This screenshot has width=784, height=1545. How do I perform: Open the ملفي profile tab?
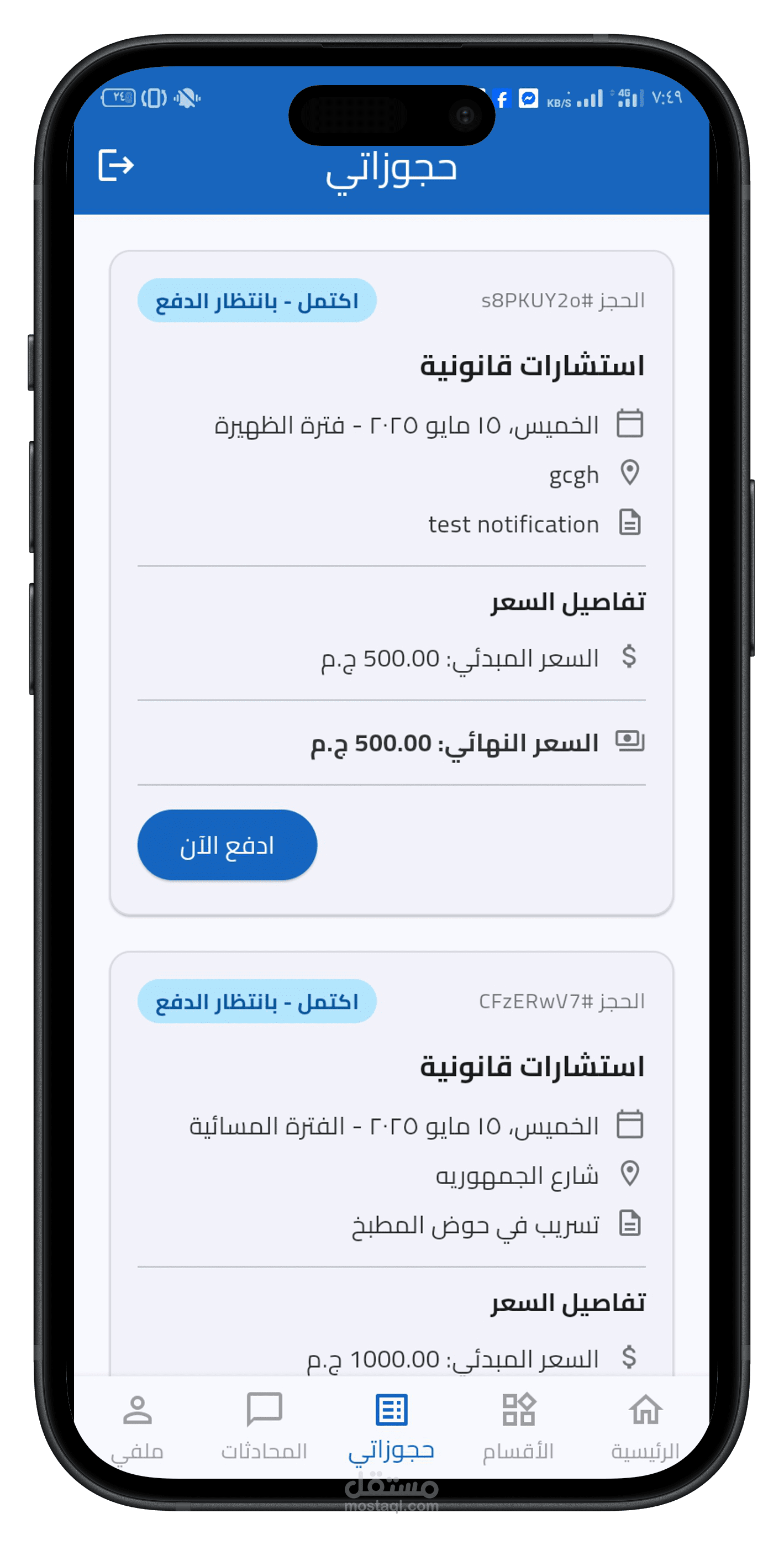[138, 1428]
